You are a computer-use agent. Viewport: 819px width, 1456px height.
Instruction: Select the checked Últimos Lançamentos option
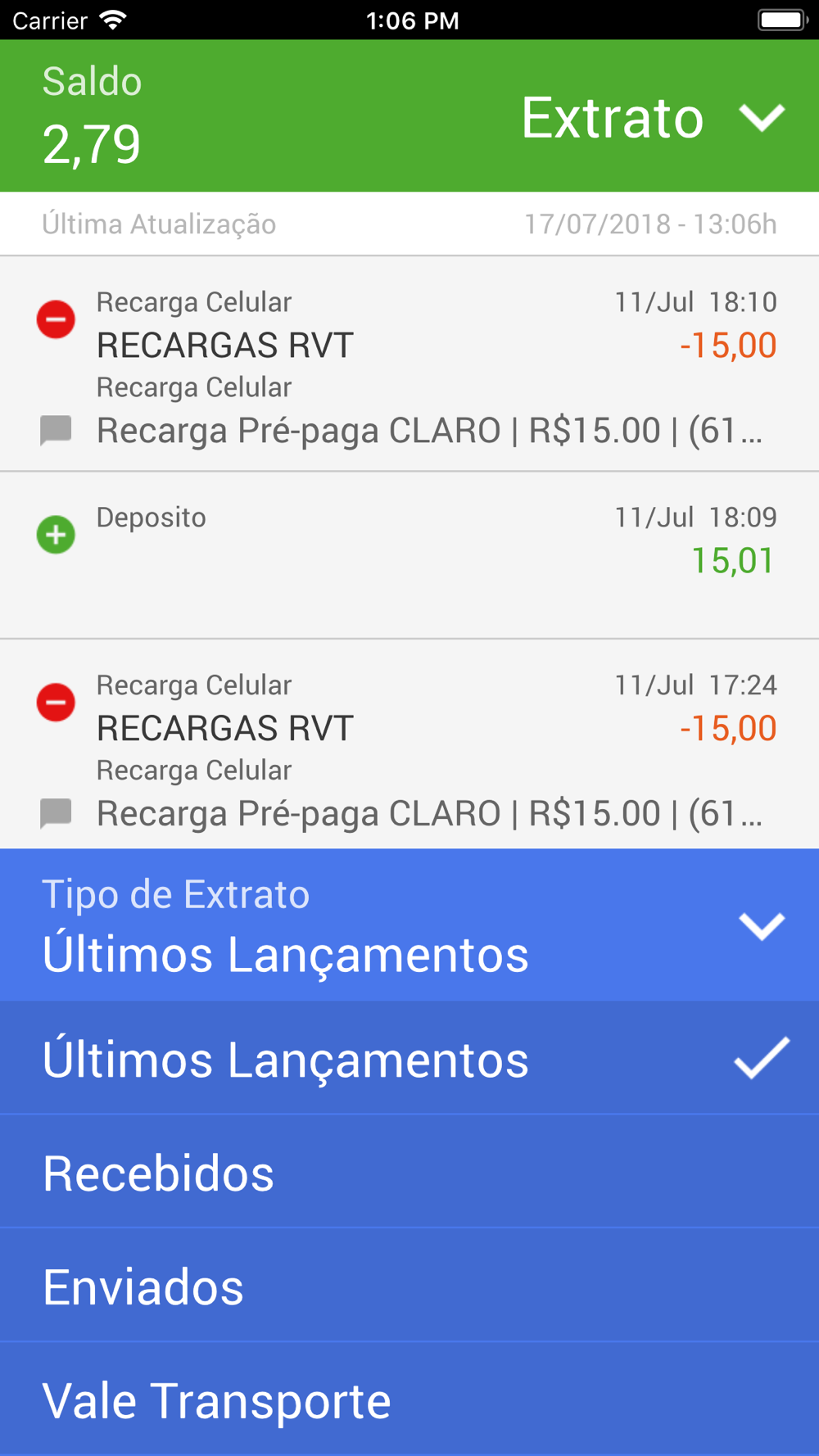409,1059
